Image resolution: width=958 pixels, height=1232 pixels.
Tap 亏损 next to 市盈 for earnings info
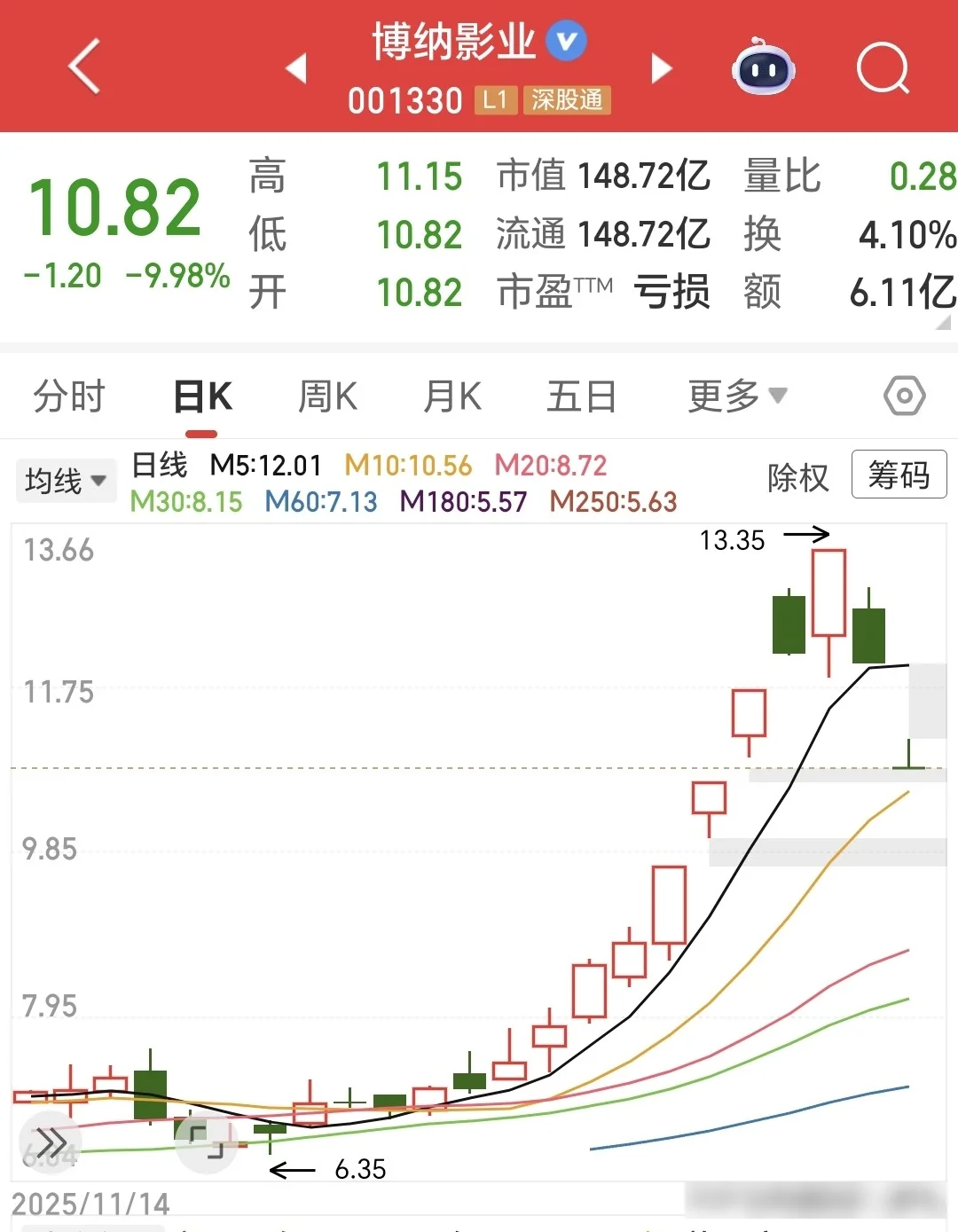point(671,293)
